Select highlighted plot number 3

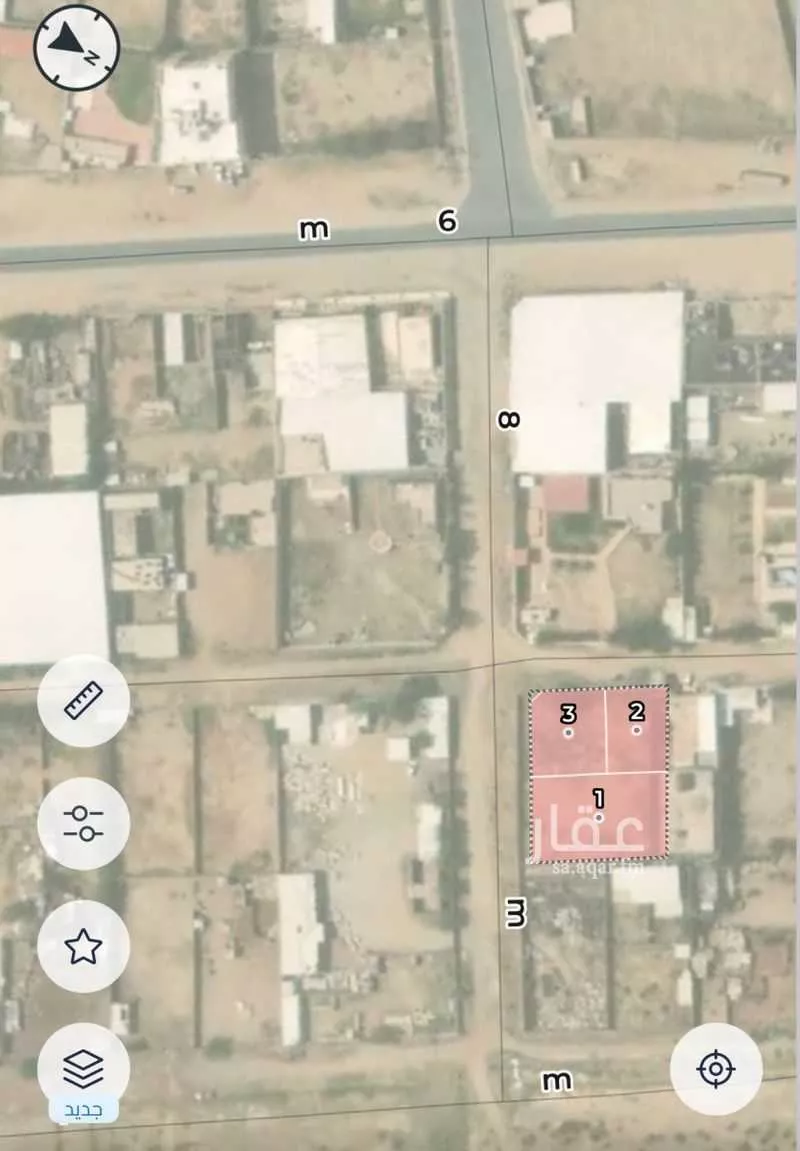(568, 731)
